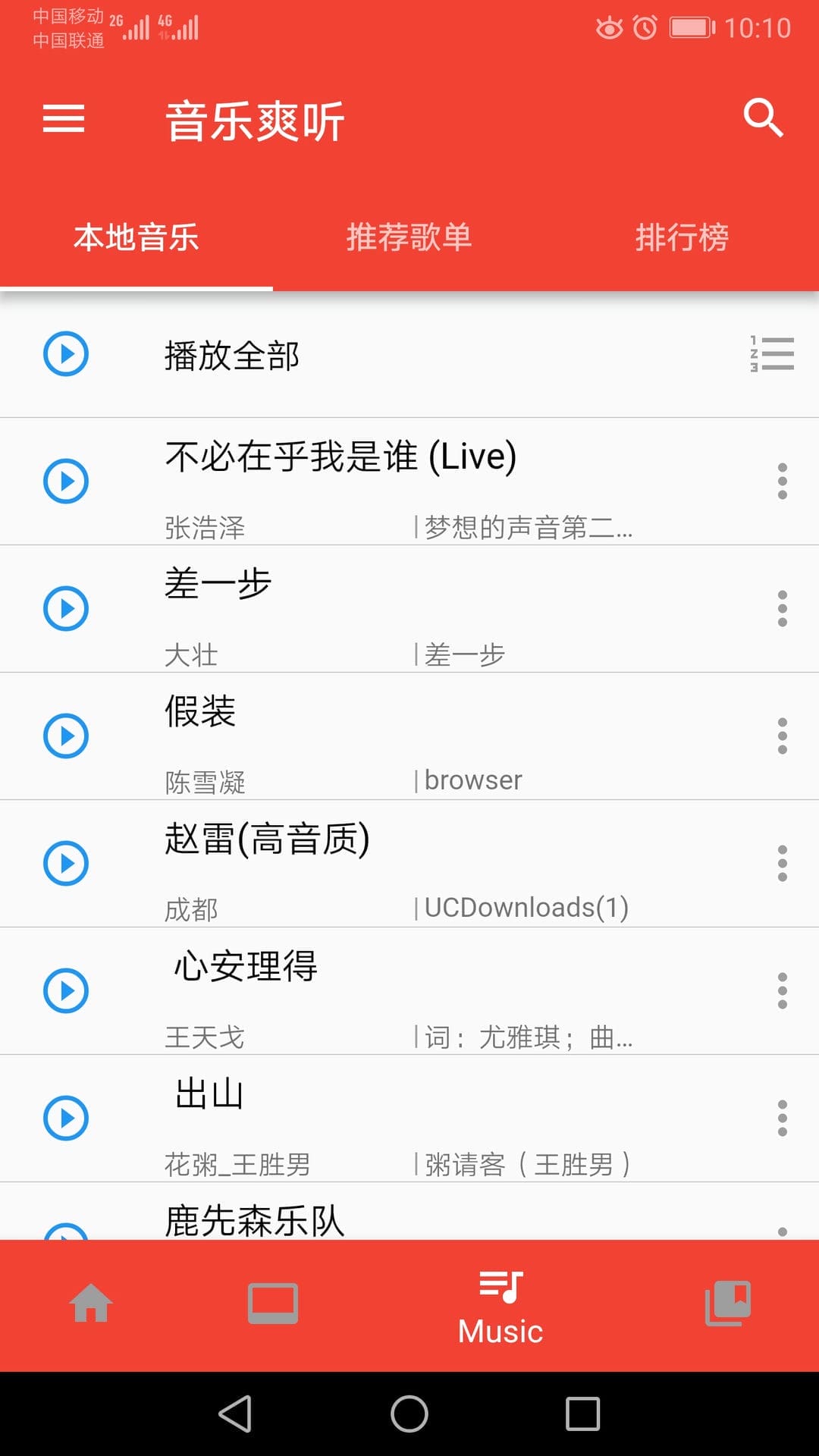819x1456 pixels.
Task: Open more options for 赵雷(高音质)
Action: coord(783,863)
